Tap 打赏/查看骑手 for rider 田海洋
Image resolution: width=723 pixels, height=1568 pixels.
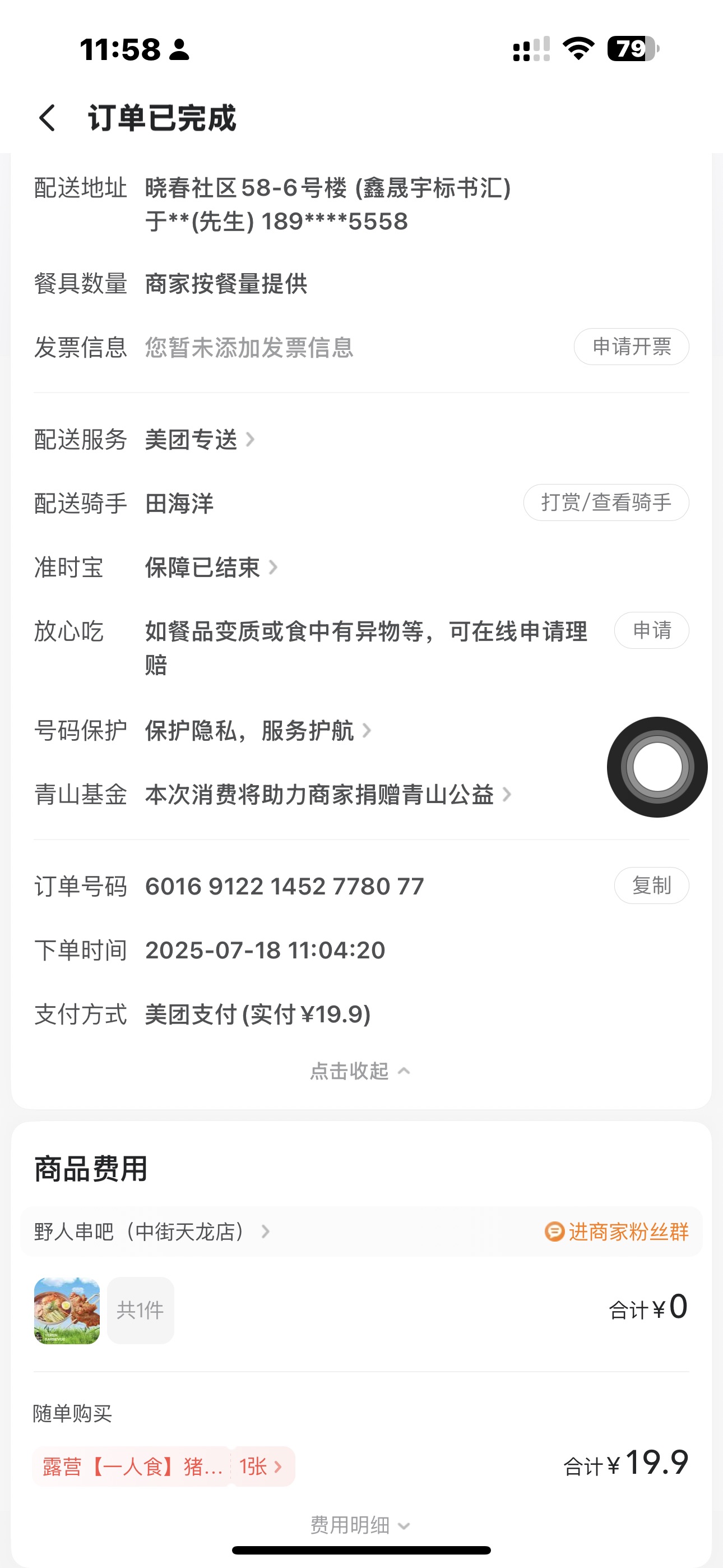605,503
